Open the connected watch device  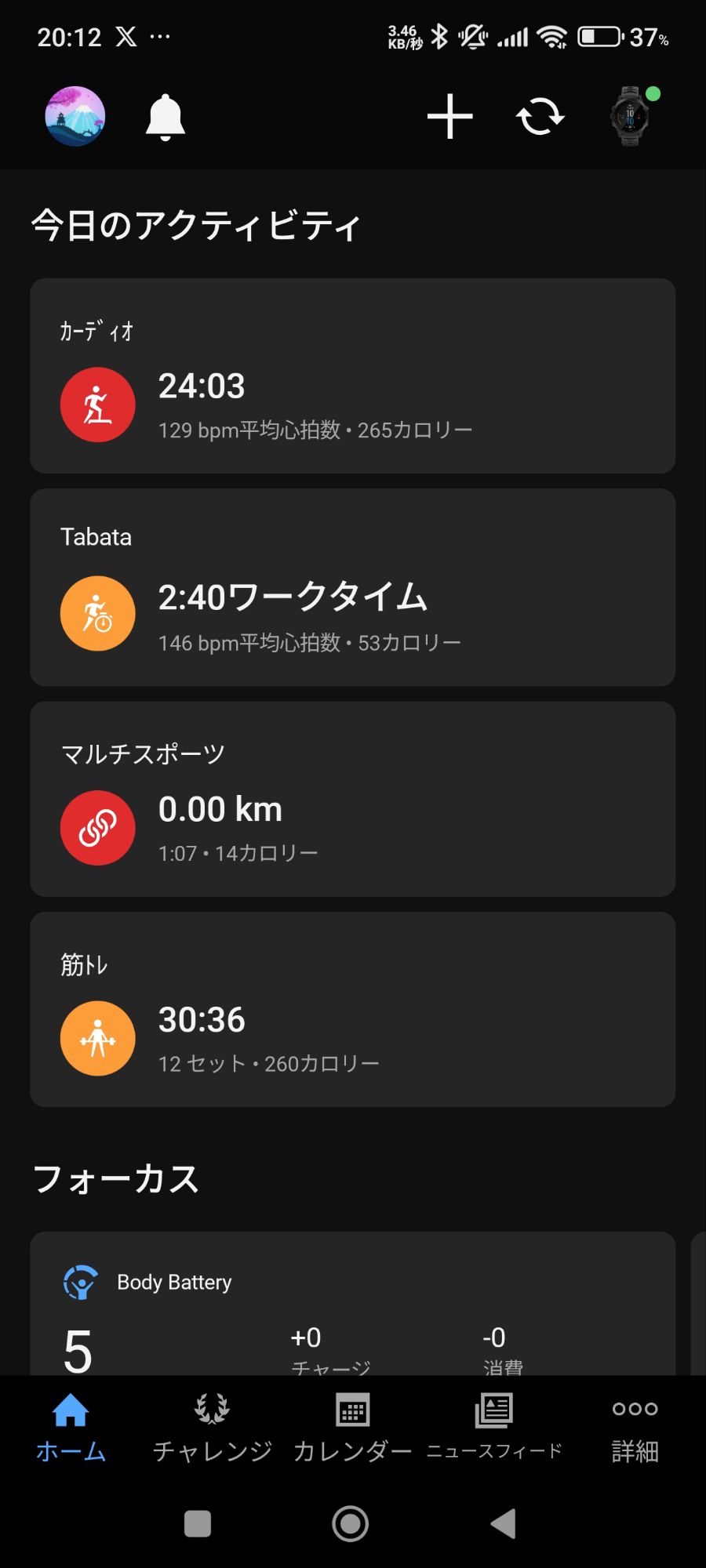click(630, 117)
